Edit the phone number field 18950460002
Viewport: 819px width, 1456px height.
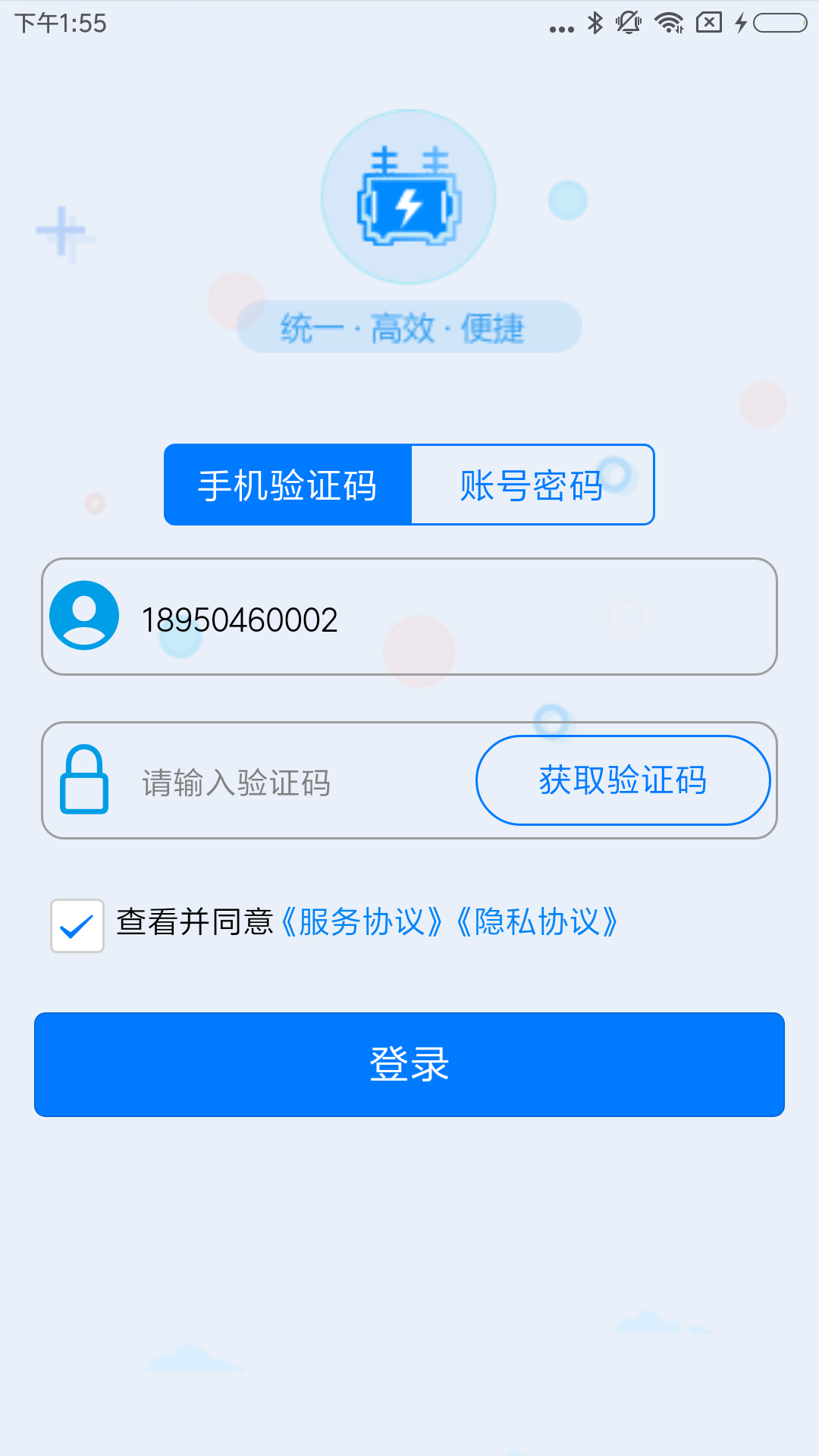(425, 620)
